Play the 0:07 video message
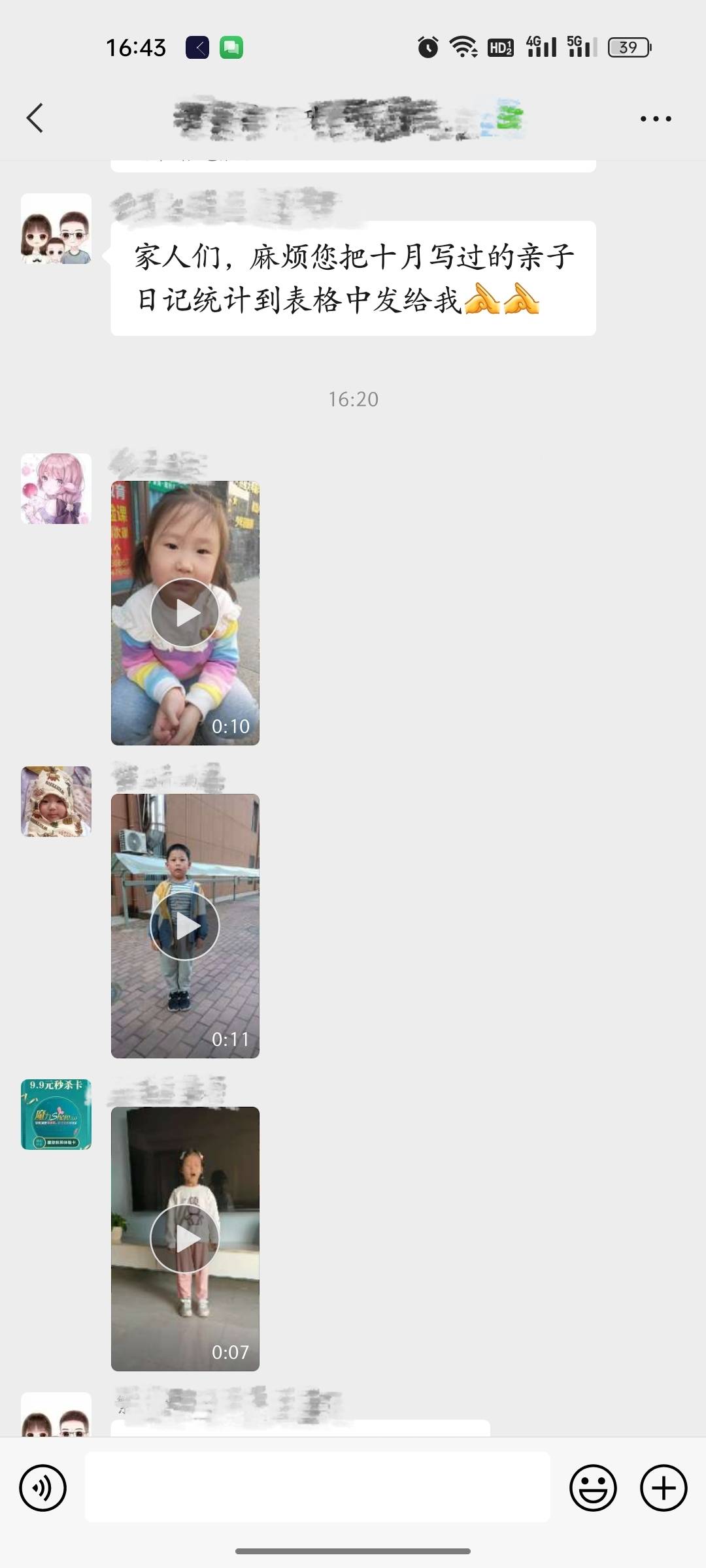Image resolution: width=706 pixels, height=1568 pixels. pos(185,1239)
